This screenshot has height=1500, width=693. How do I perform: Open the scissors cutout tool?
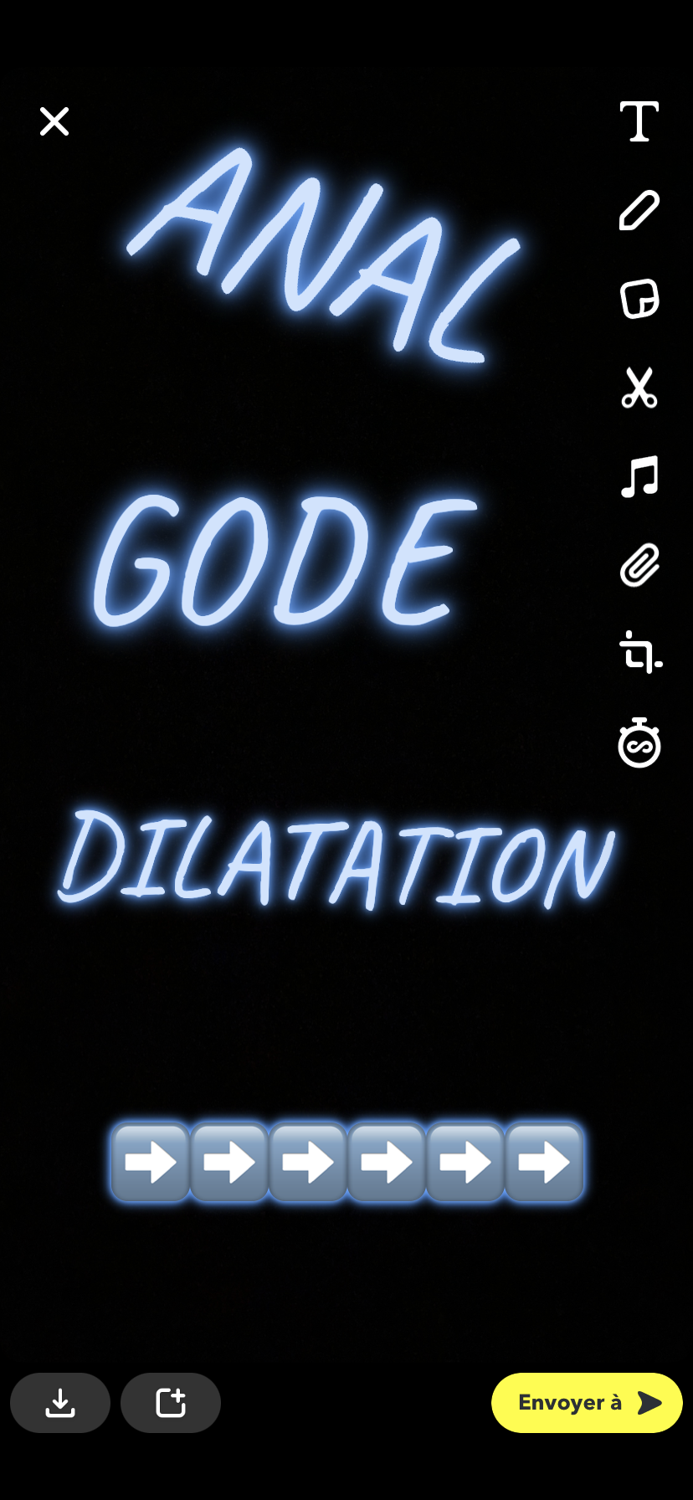click(639, 388)
